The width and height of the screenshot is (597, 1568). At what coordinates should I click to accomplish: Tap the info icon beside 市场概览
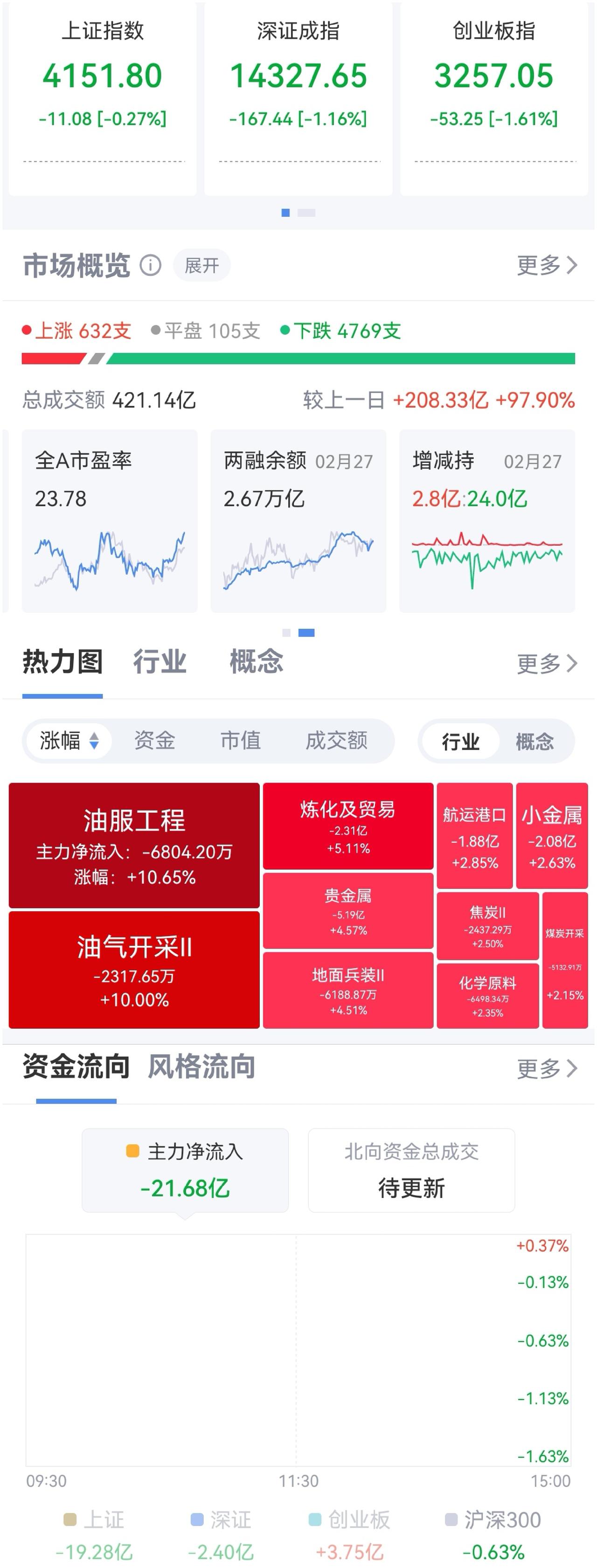tap(151, 265)
